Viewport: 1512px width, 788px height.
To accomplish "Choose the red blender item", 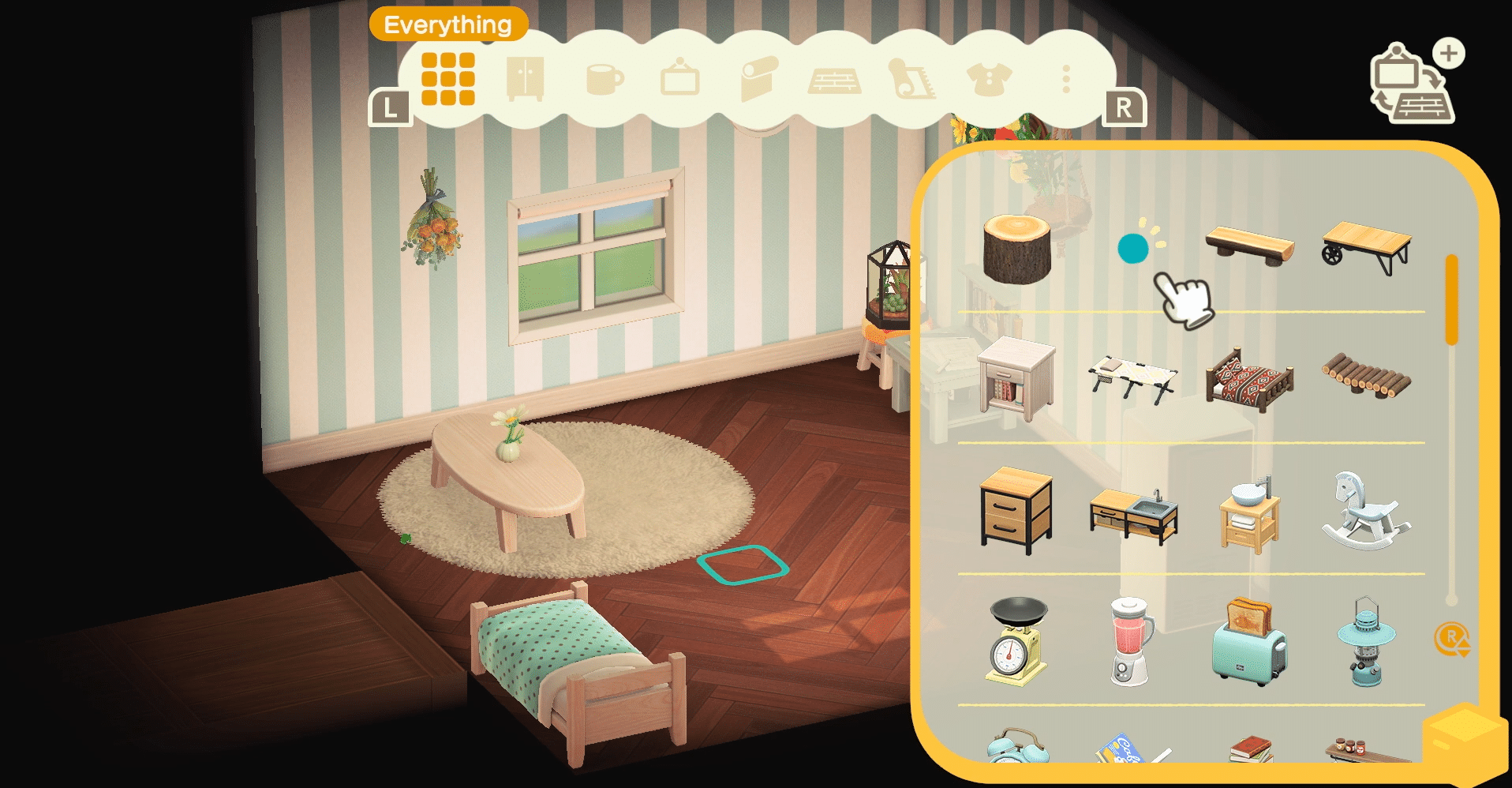I will pos(1130,641).
